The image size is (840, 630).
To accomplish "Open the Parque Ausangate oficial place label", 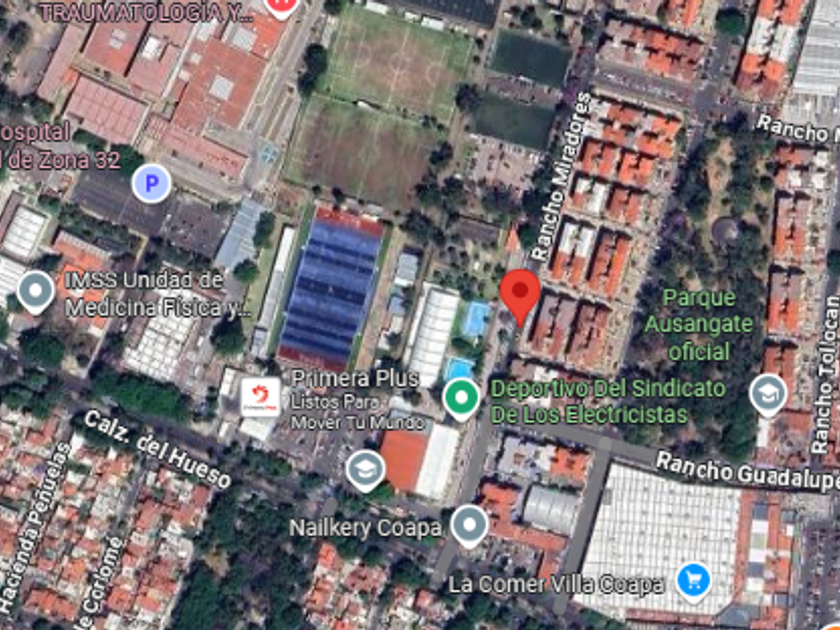I will point(699,324).
